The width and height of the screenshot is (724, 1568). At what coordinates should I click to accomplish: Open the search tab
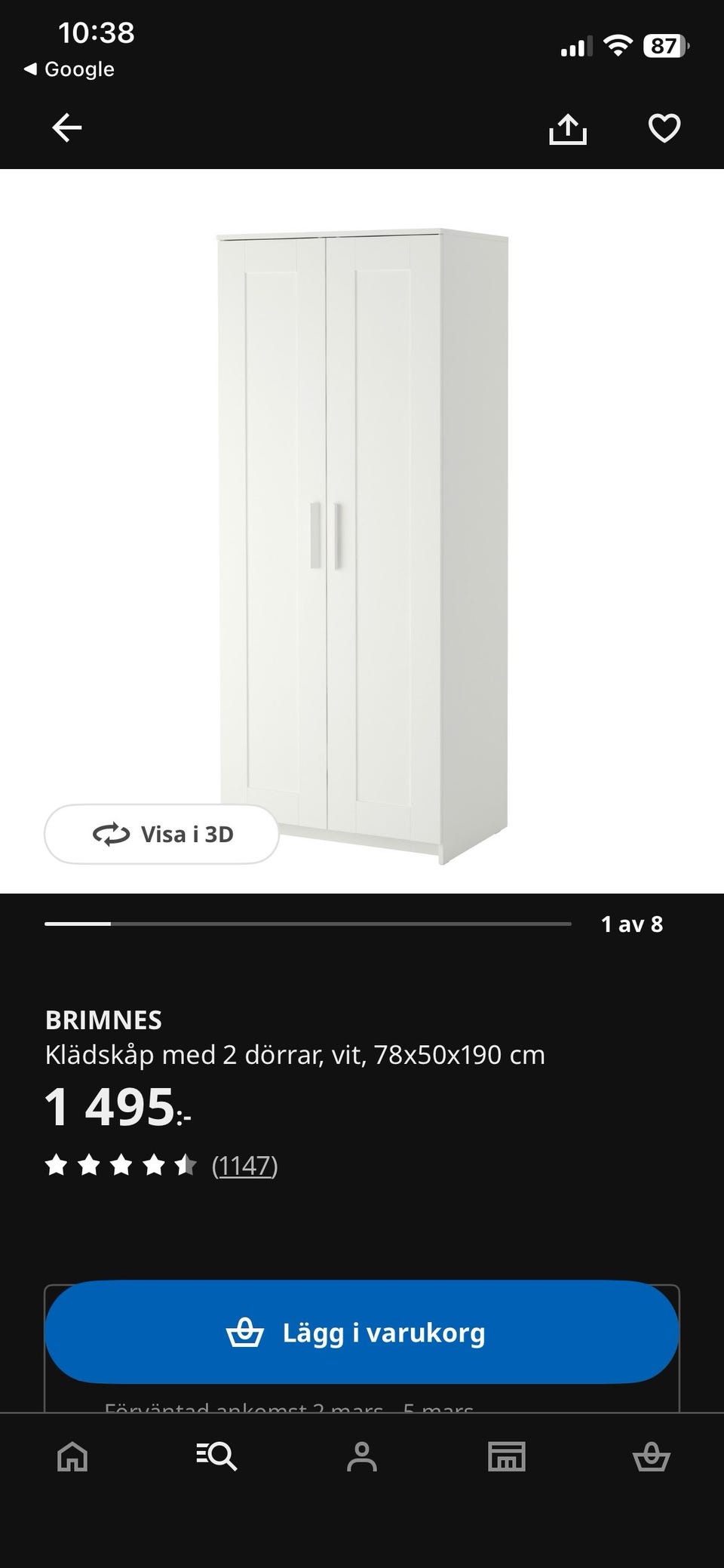[x=217, y=1456]
